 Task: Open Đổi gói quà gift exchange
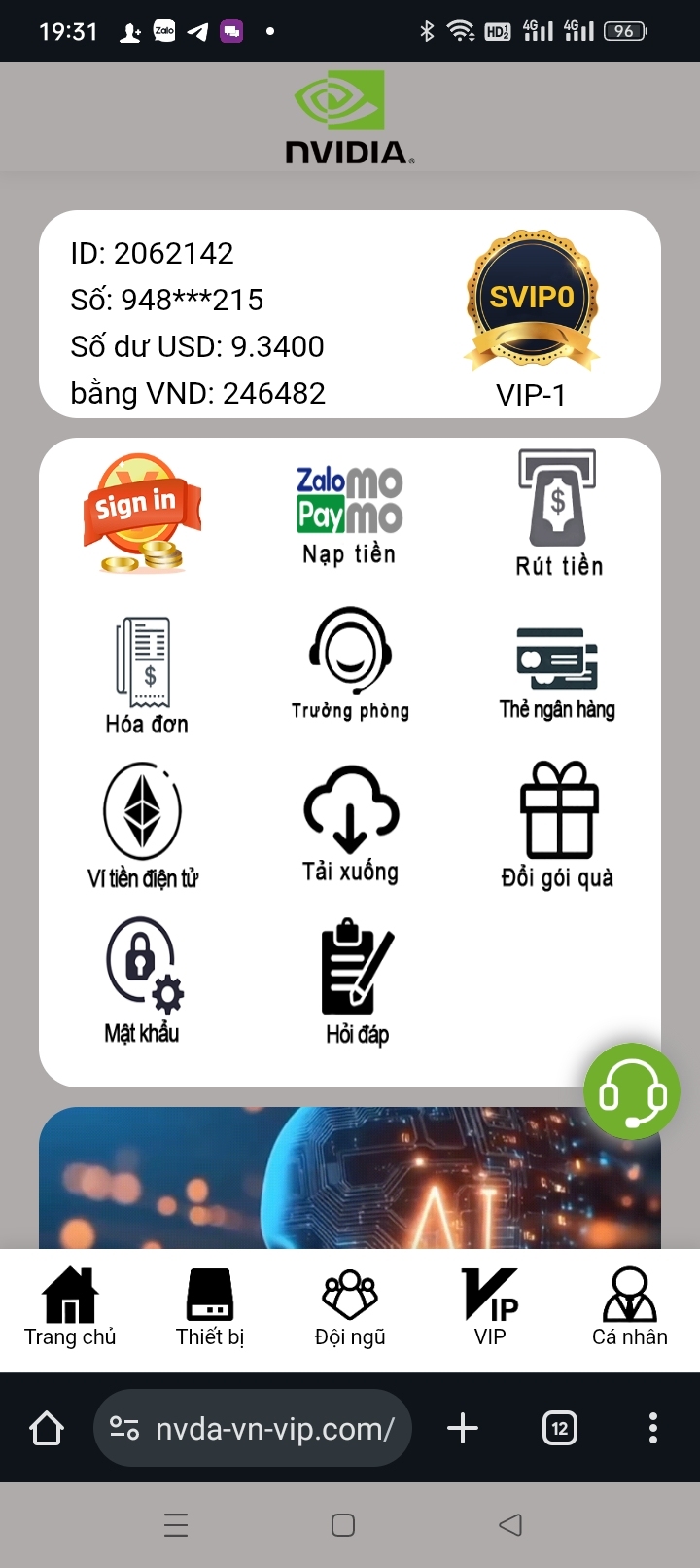coord(558,825)
